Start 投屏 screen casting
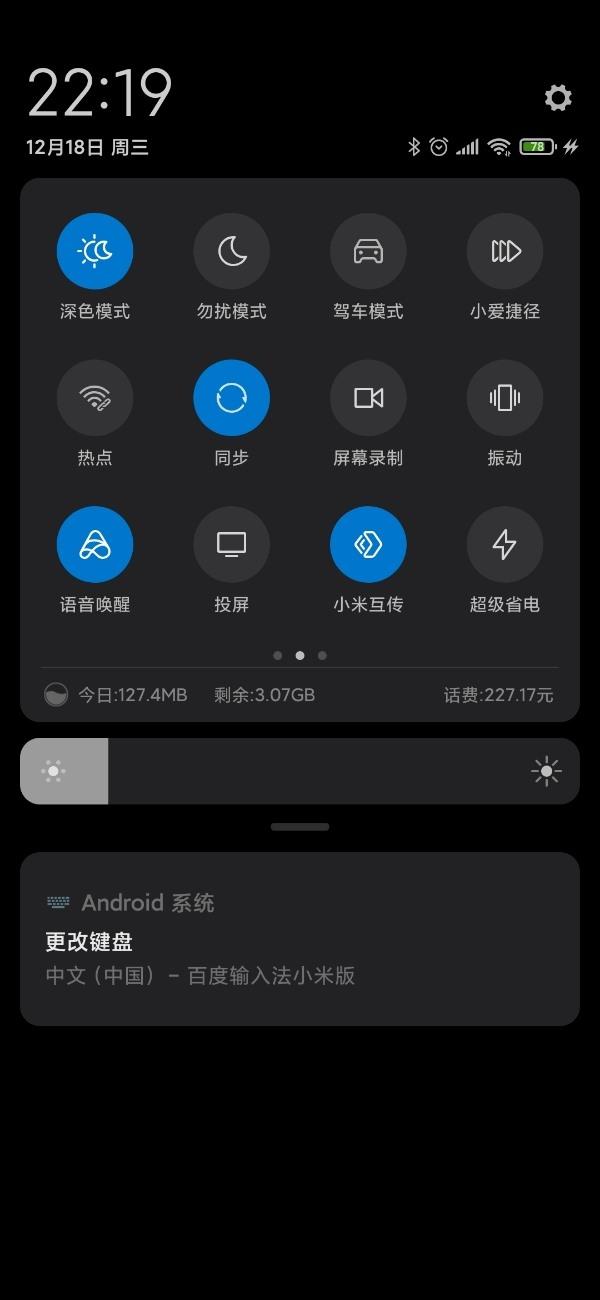Viewport: 600px width, 1300px height. coord(231,544)
